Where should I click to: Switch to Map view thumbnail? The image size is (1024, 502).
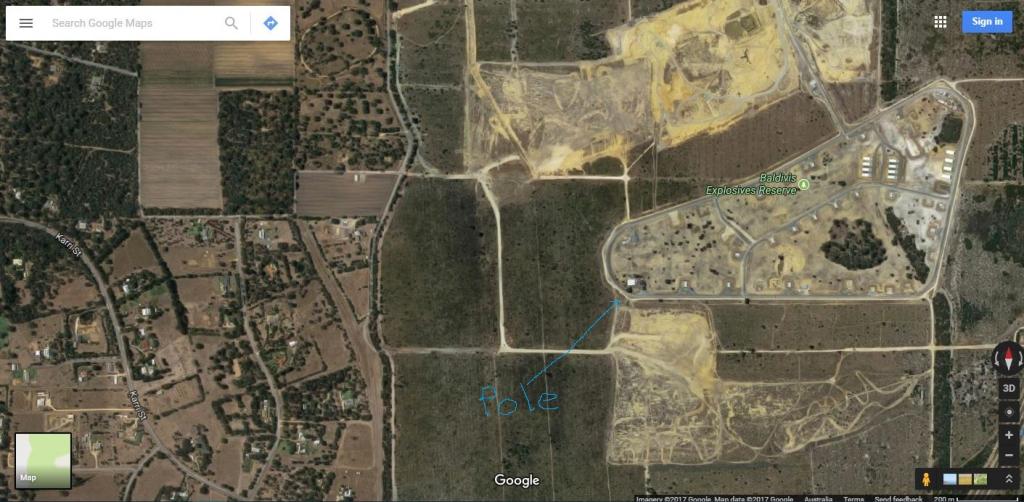[43, 460]
